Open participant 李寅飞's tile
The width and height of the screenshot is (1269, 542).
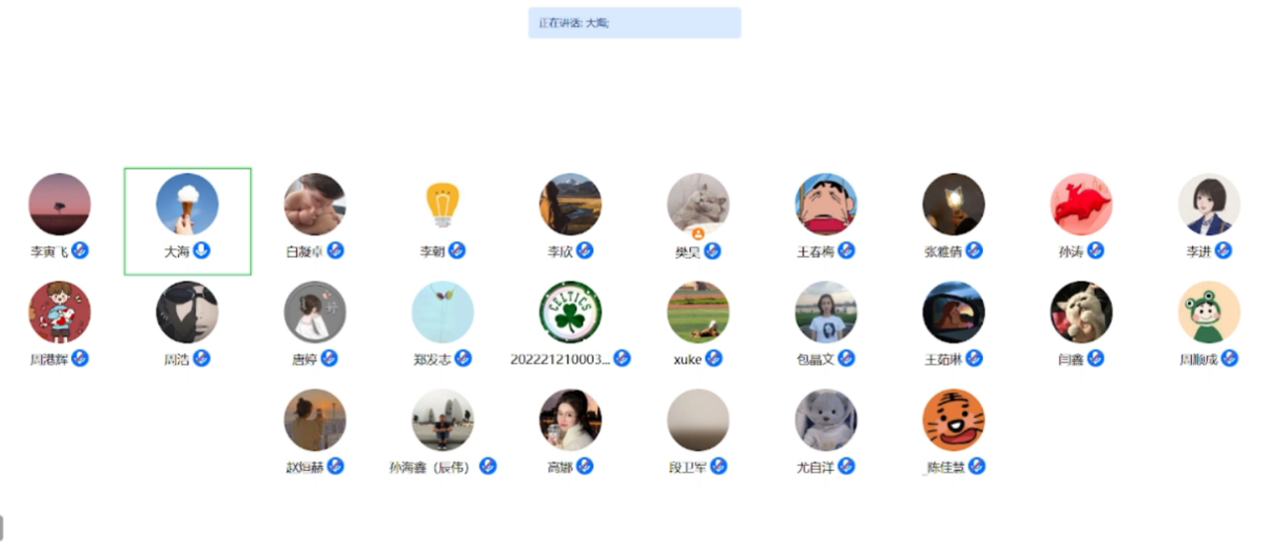(x=59, y=205)
